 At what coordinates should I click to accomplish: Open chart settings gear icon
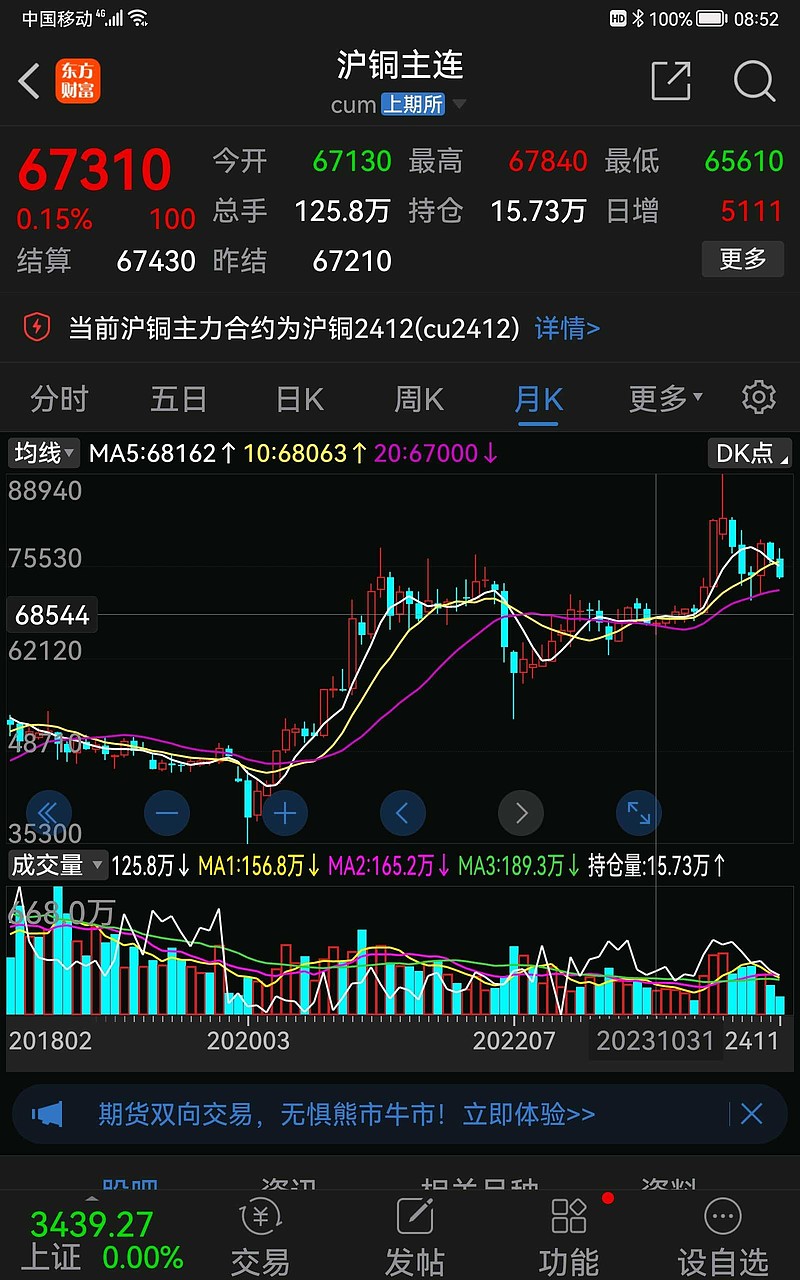tap(759, 397)
